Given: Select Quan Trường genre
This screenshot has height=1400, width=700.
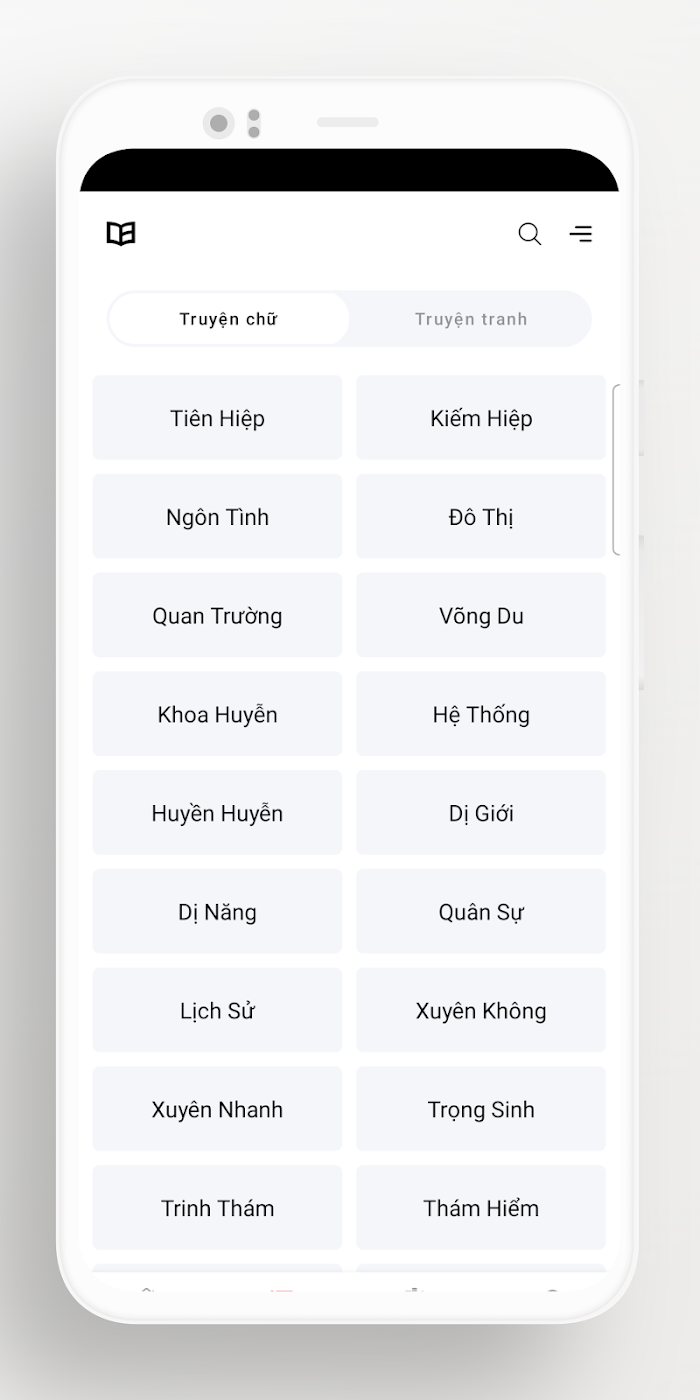Looking at the screenshot, I should (x=217, y=615).
